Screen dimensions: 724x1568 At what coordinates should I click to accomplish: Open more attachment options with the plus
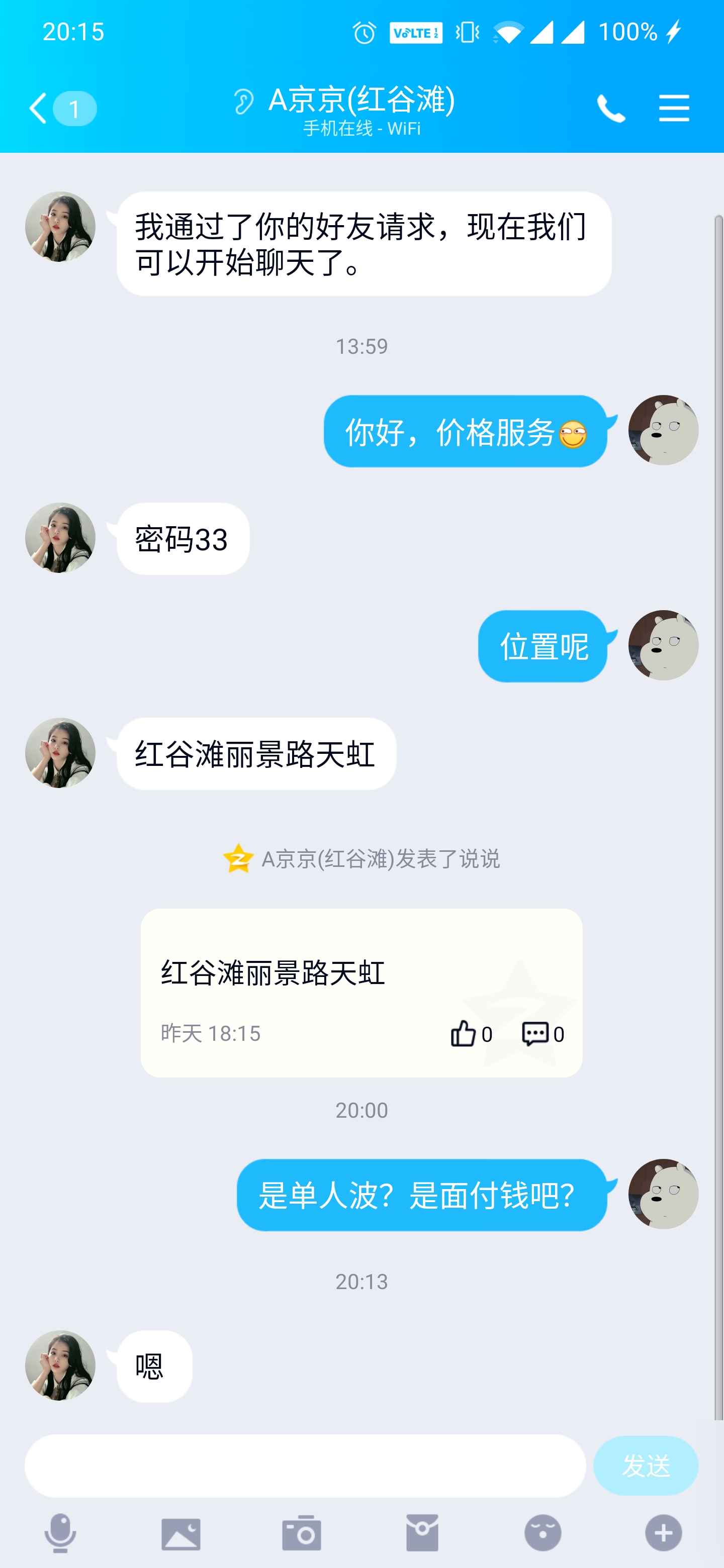(x=663, y=1533)
